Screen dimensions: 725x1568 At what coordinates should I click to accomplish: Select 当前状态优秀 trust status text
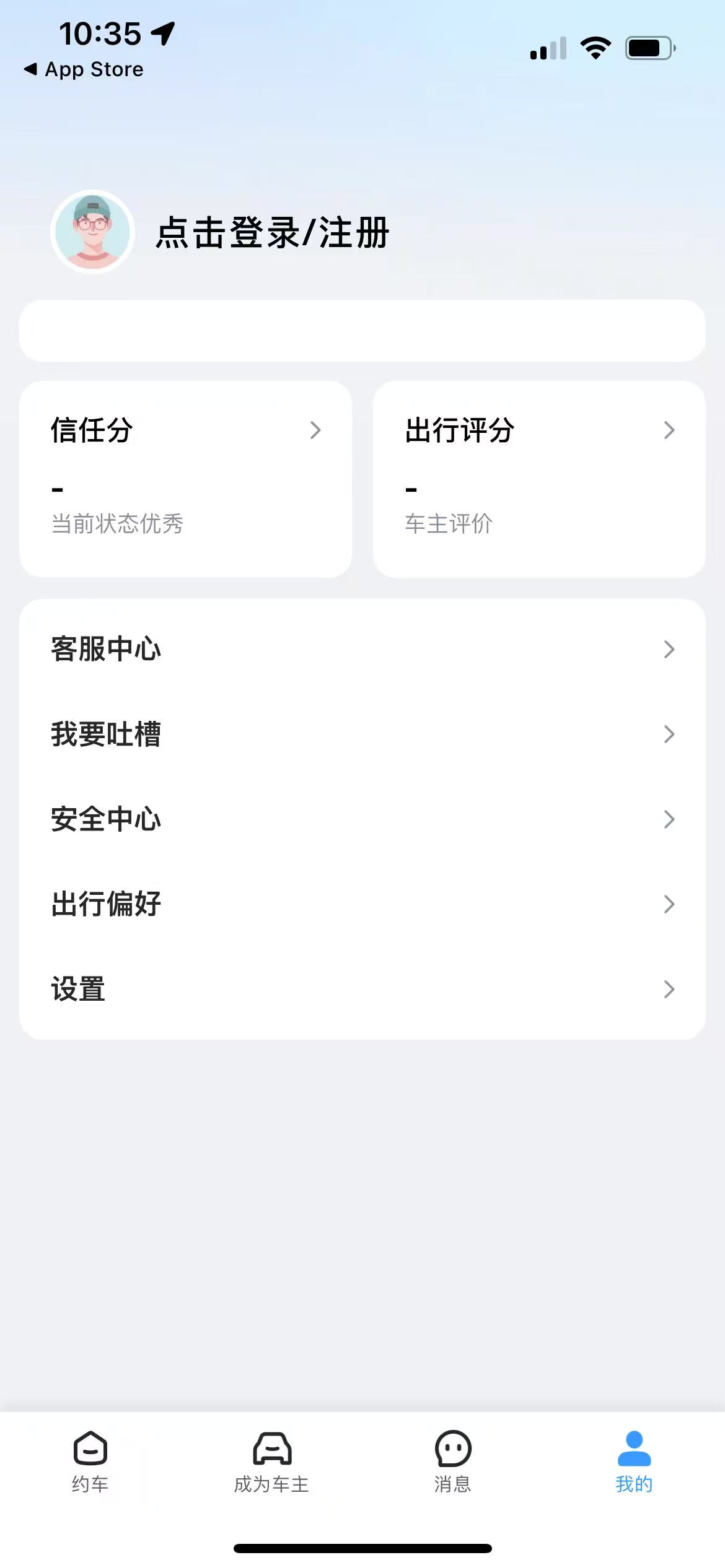118,524
